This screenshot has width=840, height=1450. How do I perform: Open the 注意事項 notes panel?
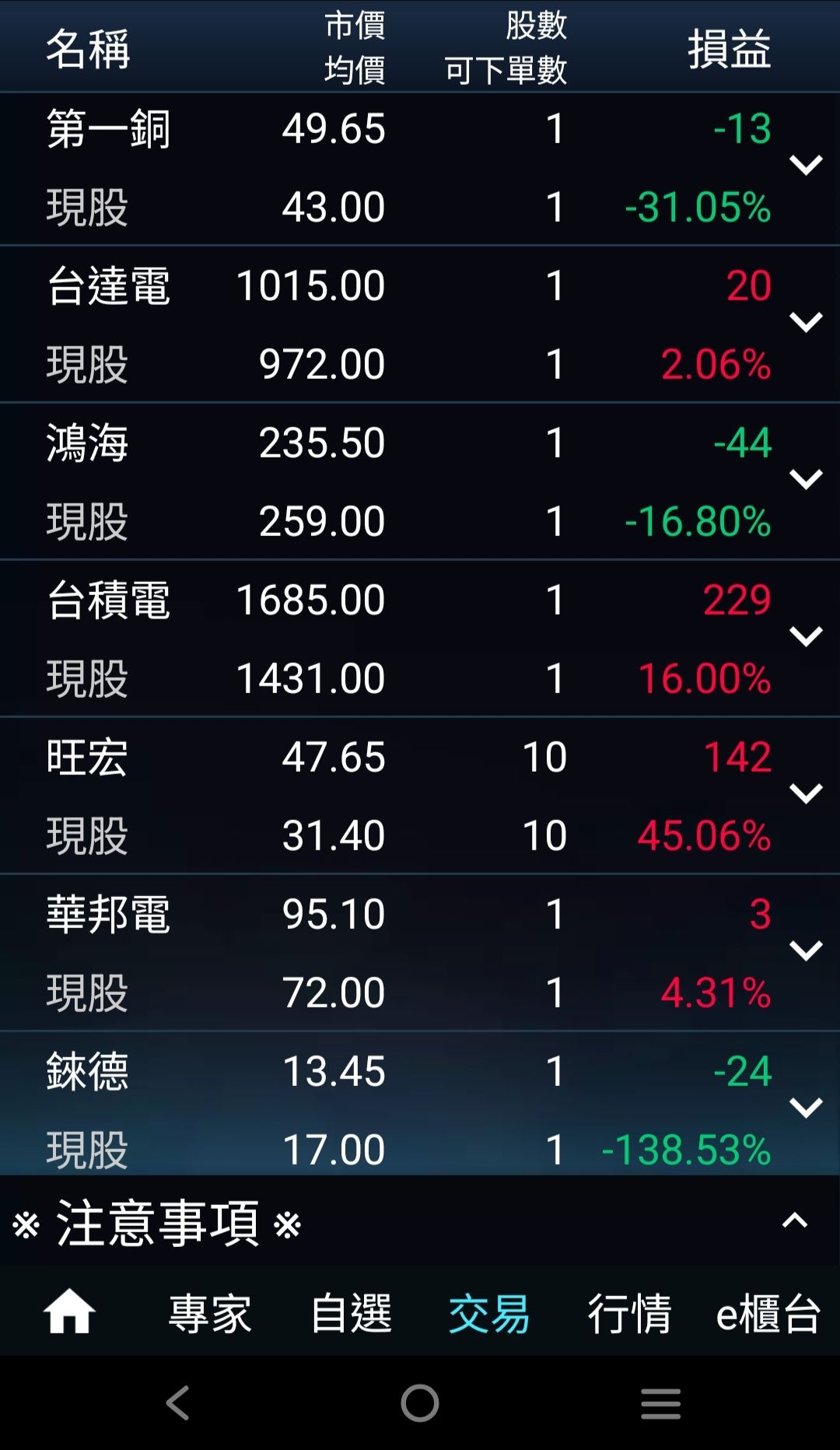coord(794,1221)
